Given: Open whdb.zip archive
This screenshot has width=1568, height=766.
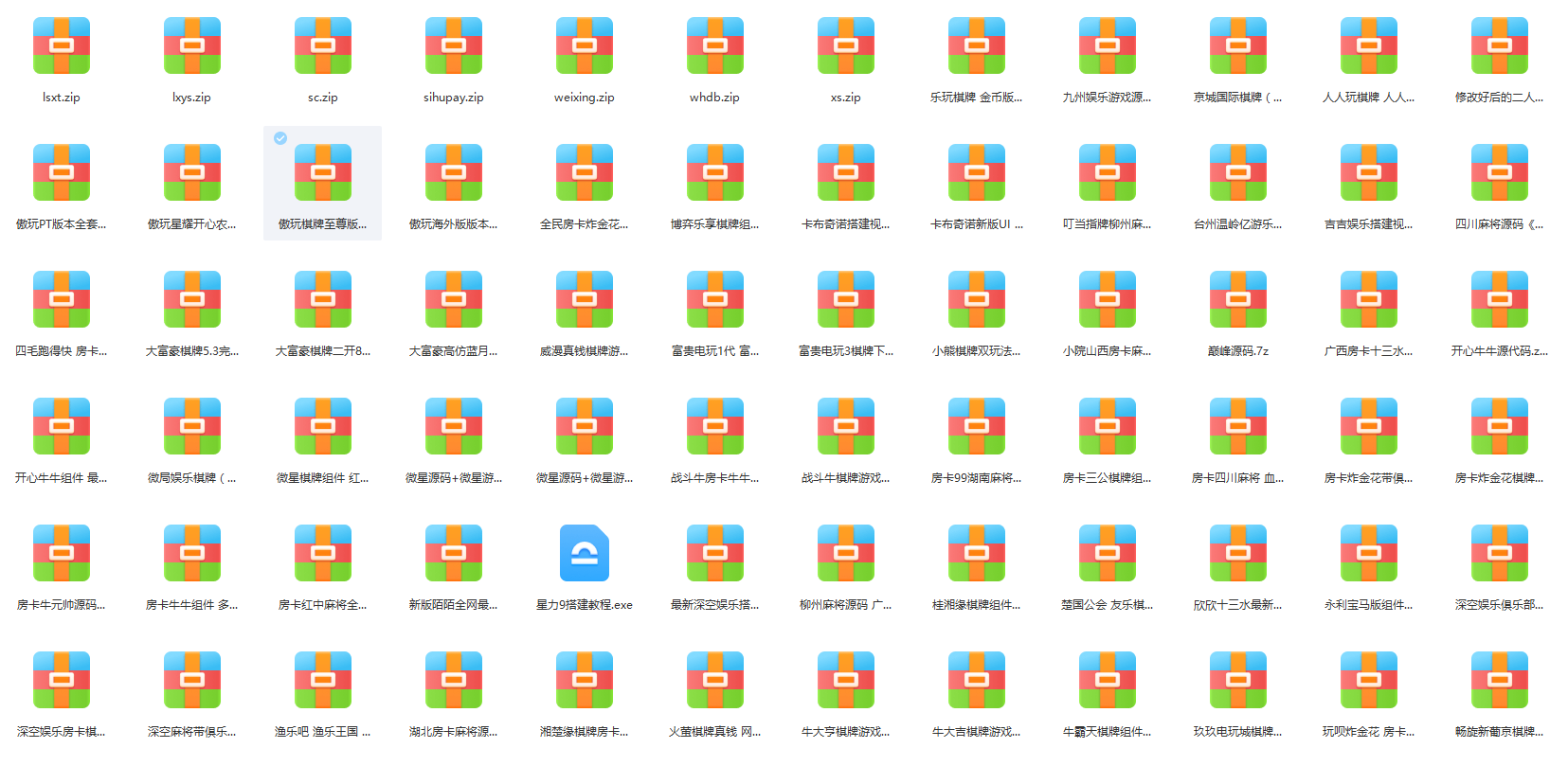Looking at the screenshot, I should (715, 47).
